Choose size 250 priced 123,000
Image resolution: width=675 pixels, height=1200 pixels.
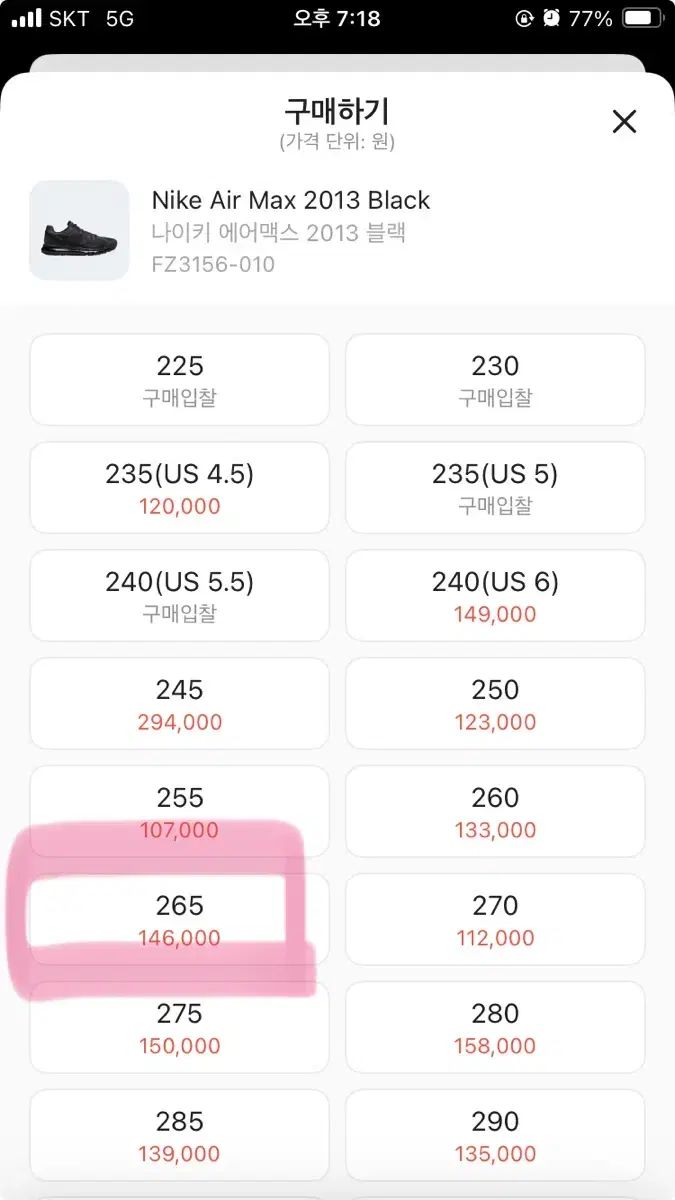[495, 704]
